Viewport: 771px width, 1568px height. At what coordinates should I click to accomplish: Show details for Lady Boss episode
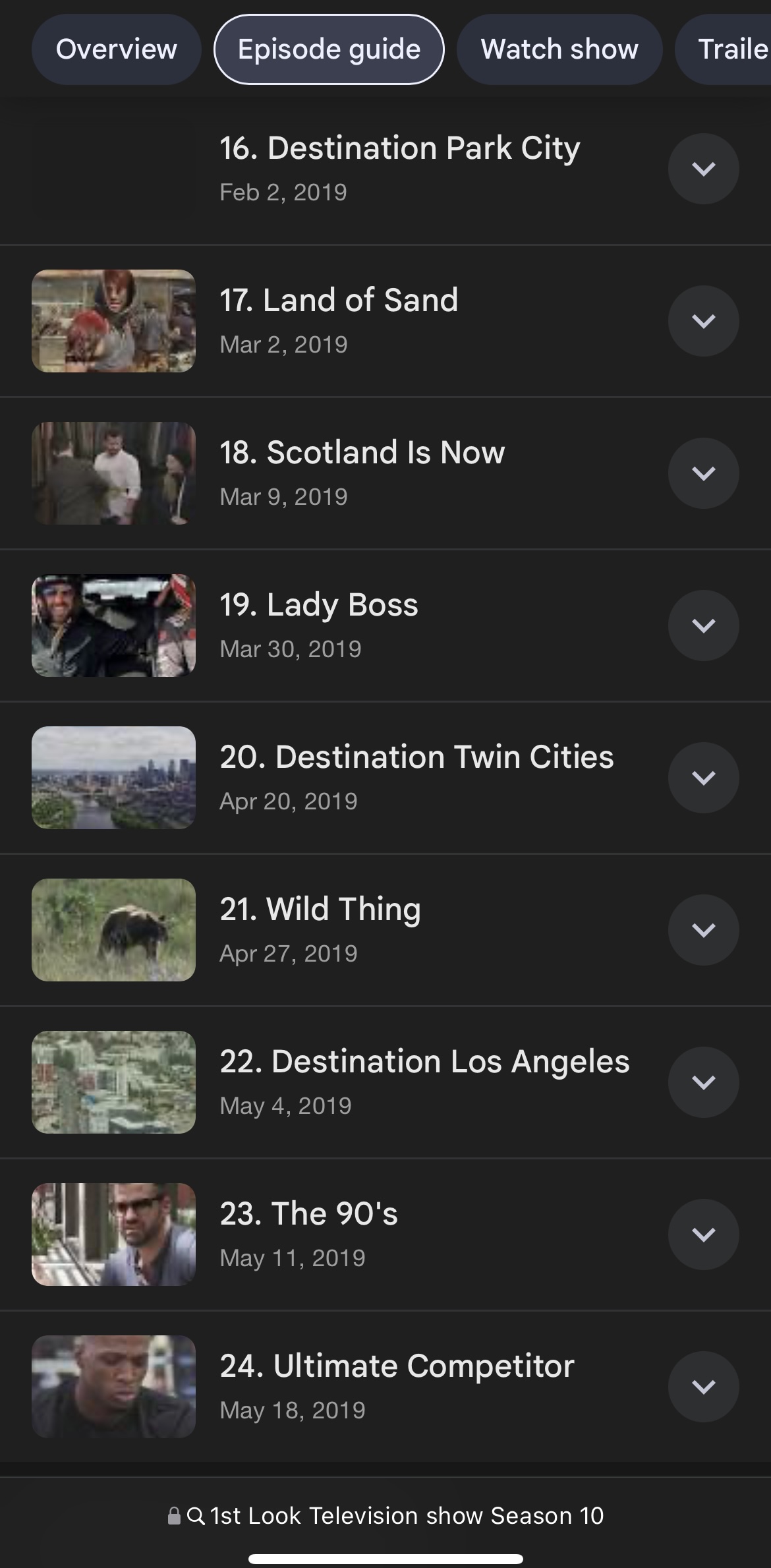coord(703,625)
